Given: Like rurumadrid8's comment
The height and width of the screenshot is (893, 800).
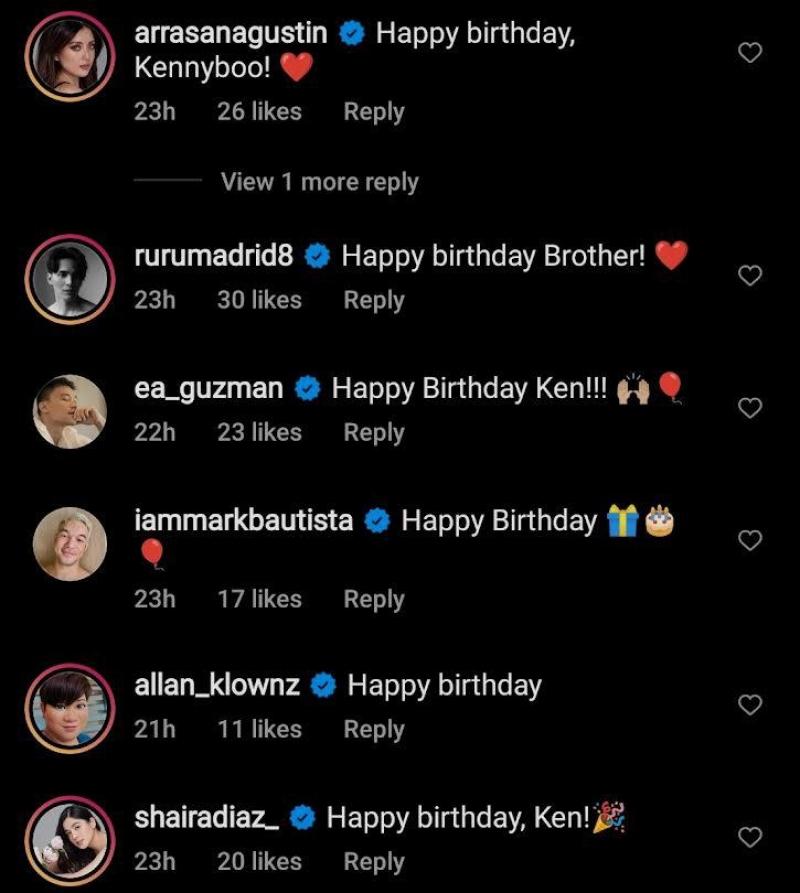Looking at the screenshot, I should pos(749,275).
